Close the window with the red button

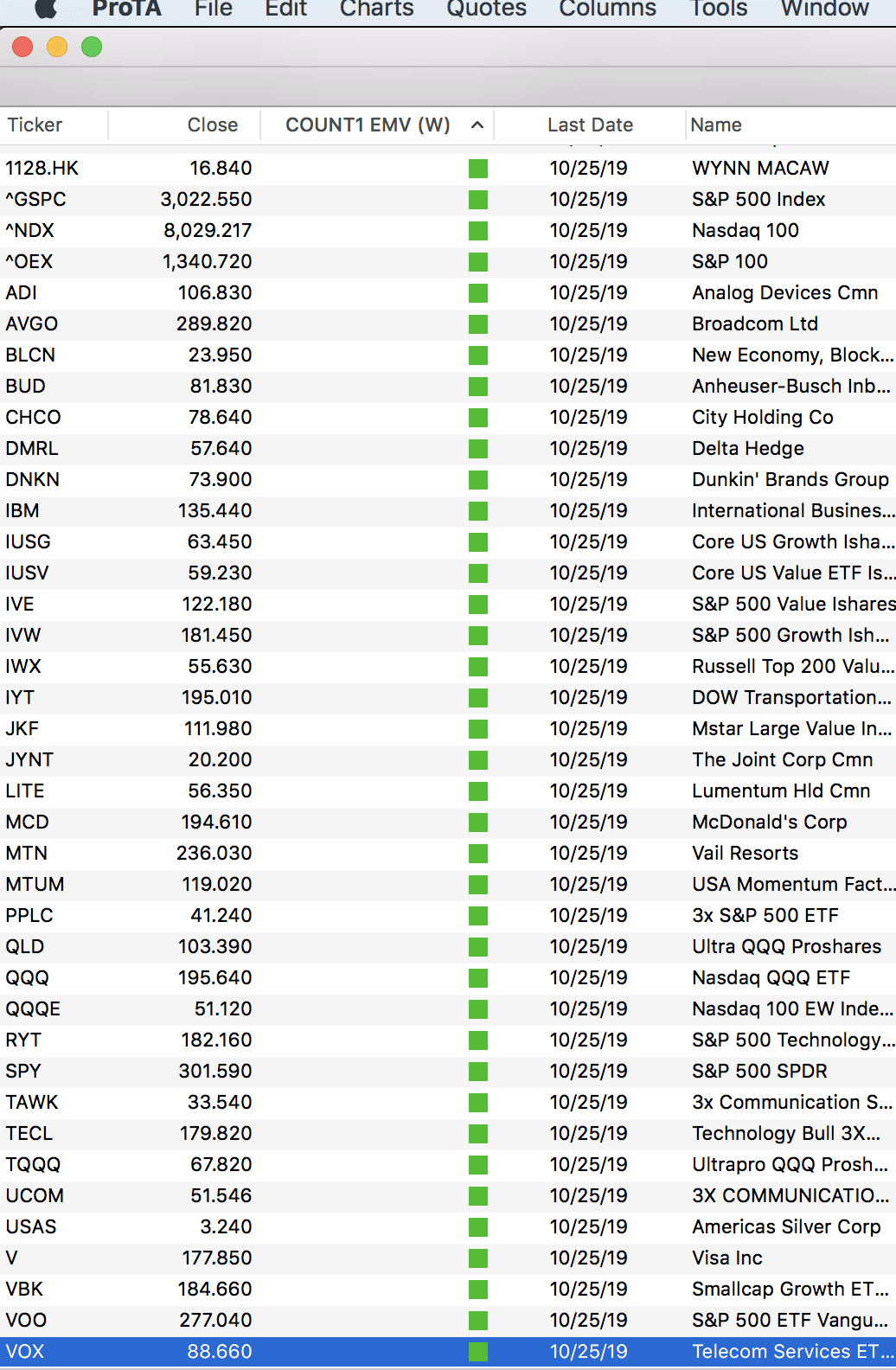(22, 47)
